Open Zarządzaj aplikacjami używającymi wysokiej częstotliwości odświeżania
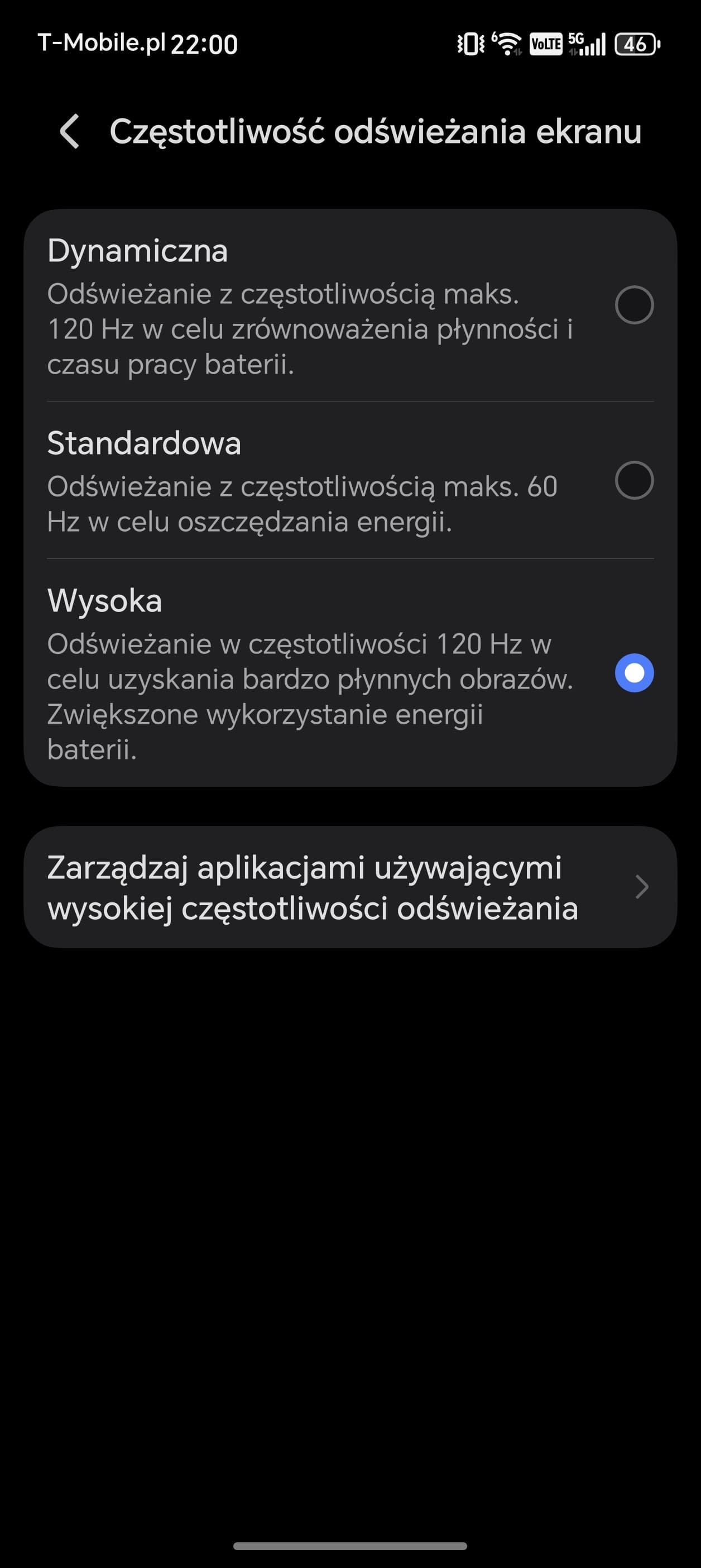Image resolution: width=701 pixels, height=1568 pixels. tap(350, 887)
